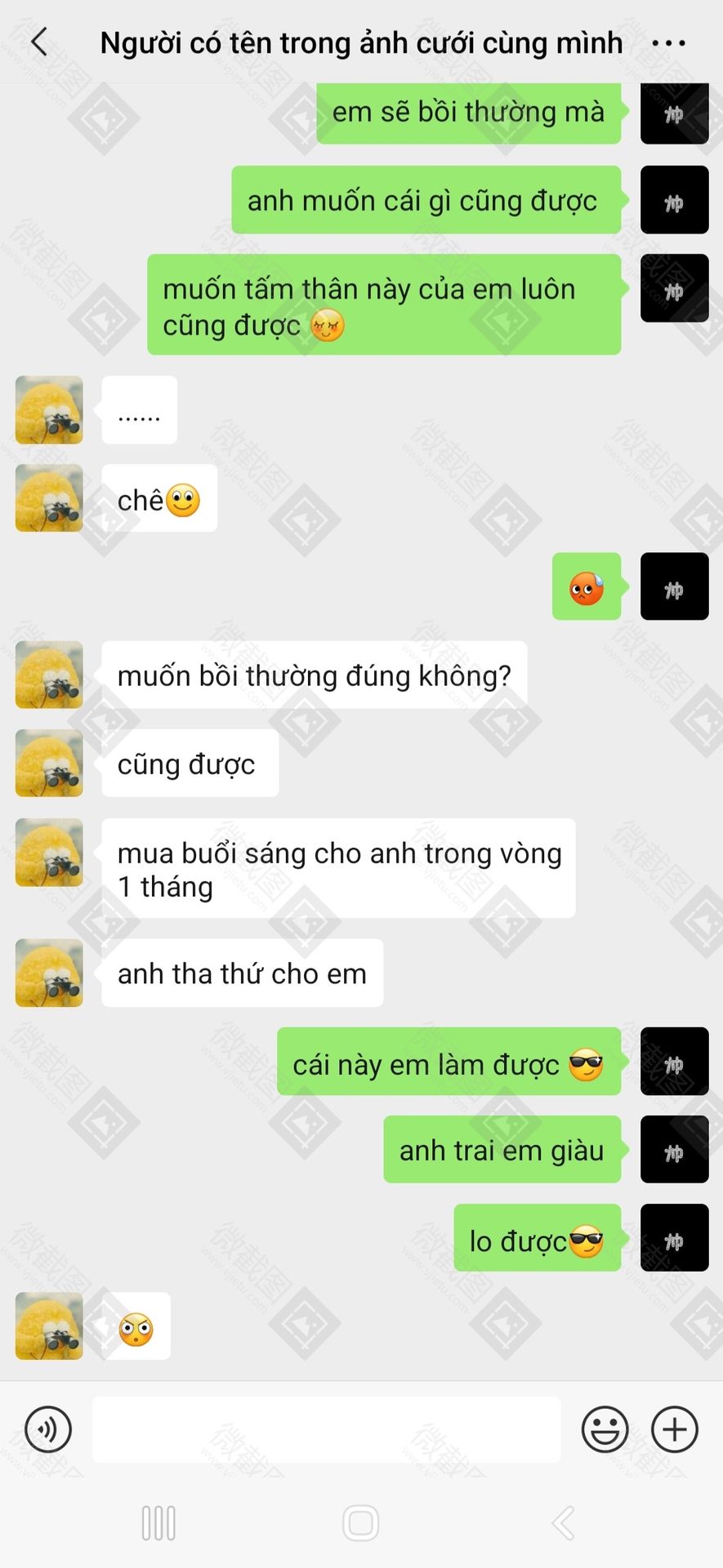This screenshot has height=1568, width=723.
Task: Tap the message text field
Action: pos(326,1429)
